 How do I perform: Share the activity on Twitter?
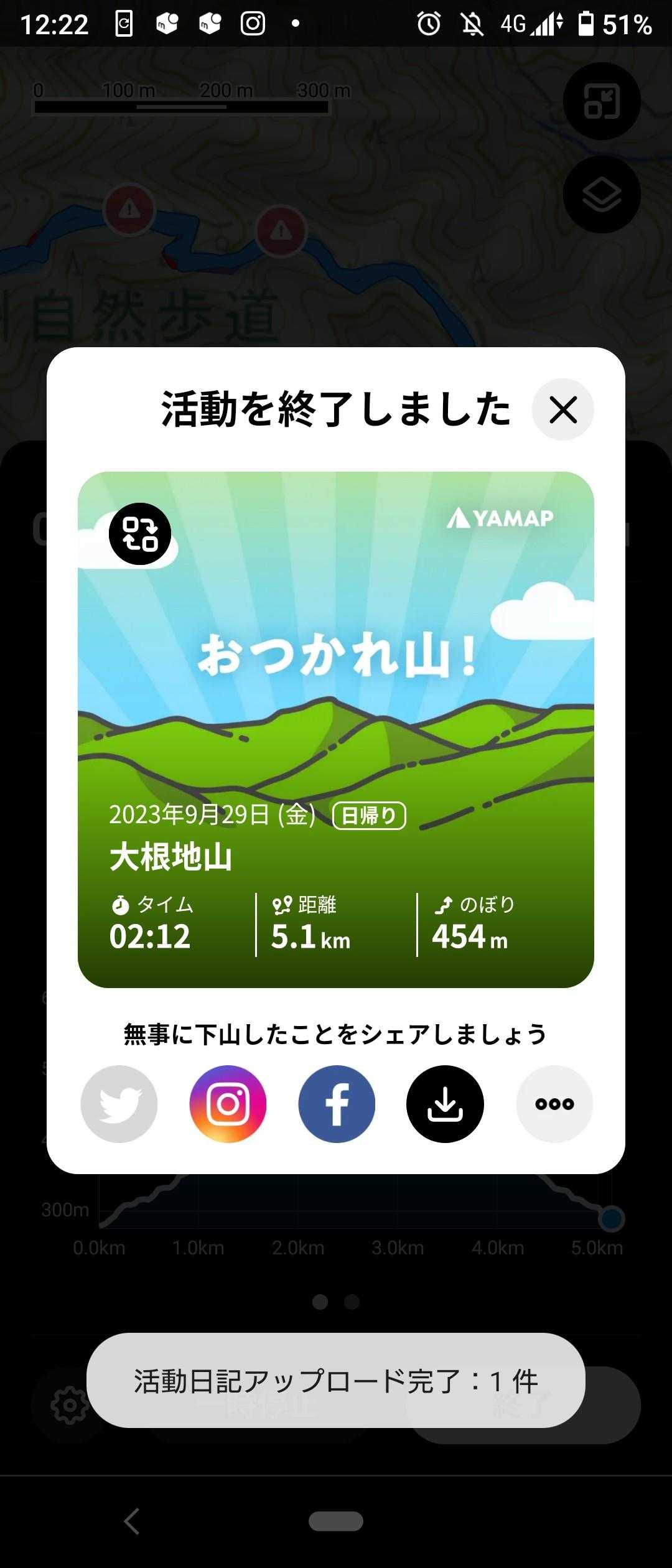tap(119, 1104)
